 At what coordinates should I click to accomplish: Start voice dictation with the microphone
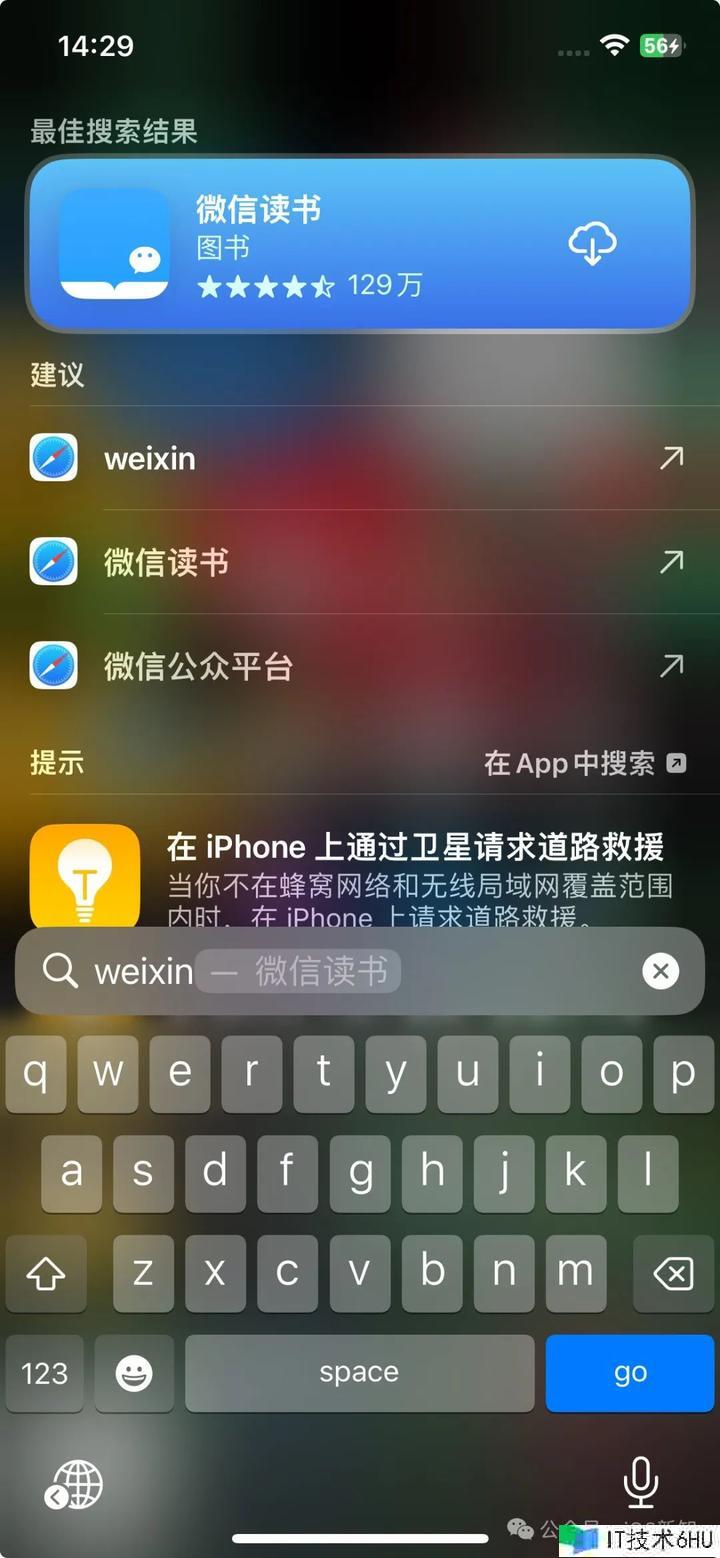point(640,1481)
